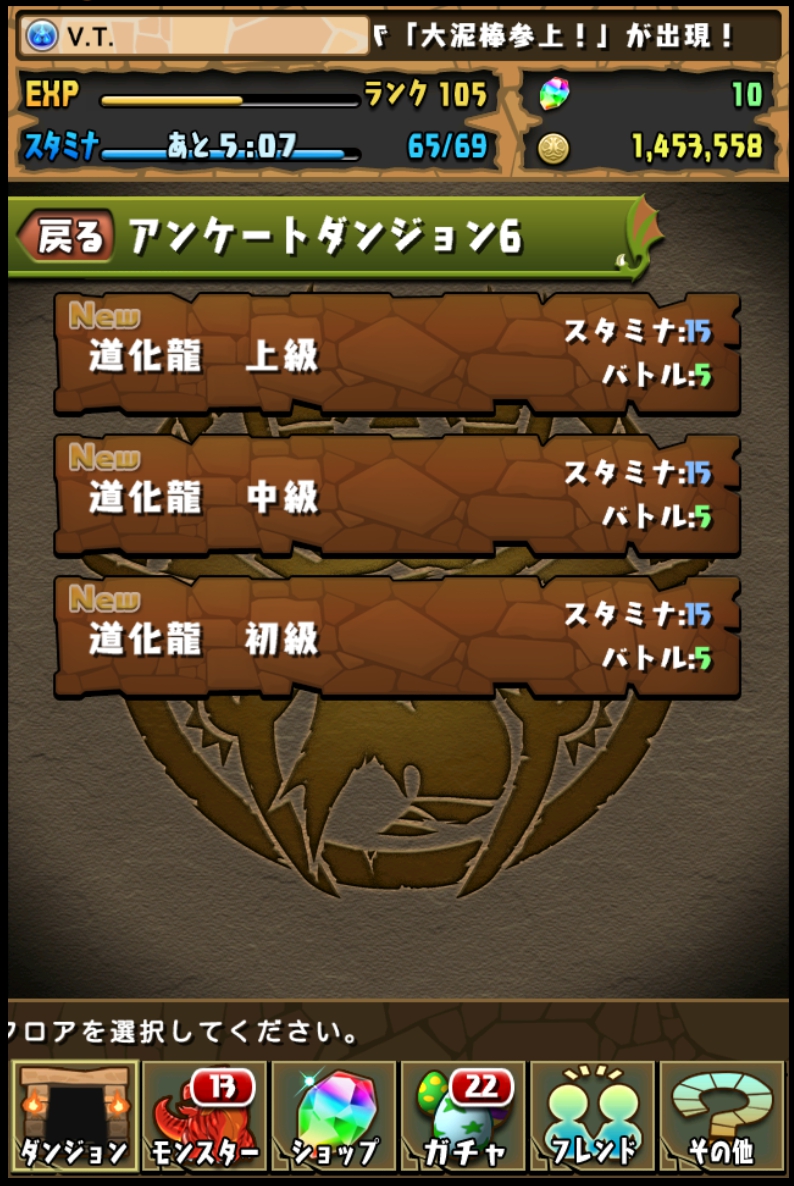Switch to the ダンジョン tab
This screenshot has height=1186, width=794.
(74, 1117)
